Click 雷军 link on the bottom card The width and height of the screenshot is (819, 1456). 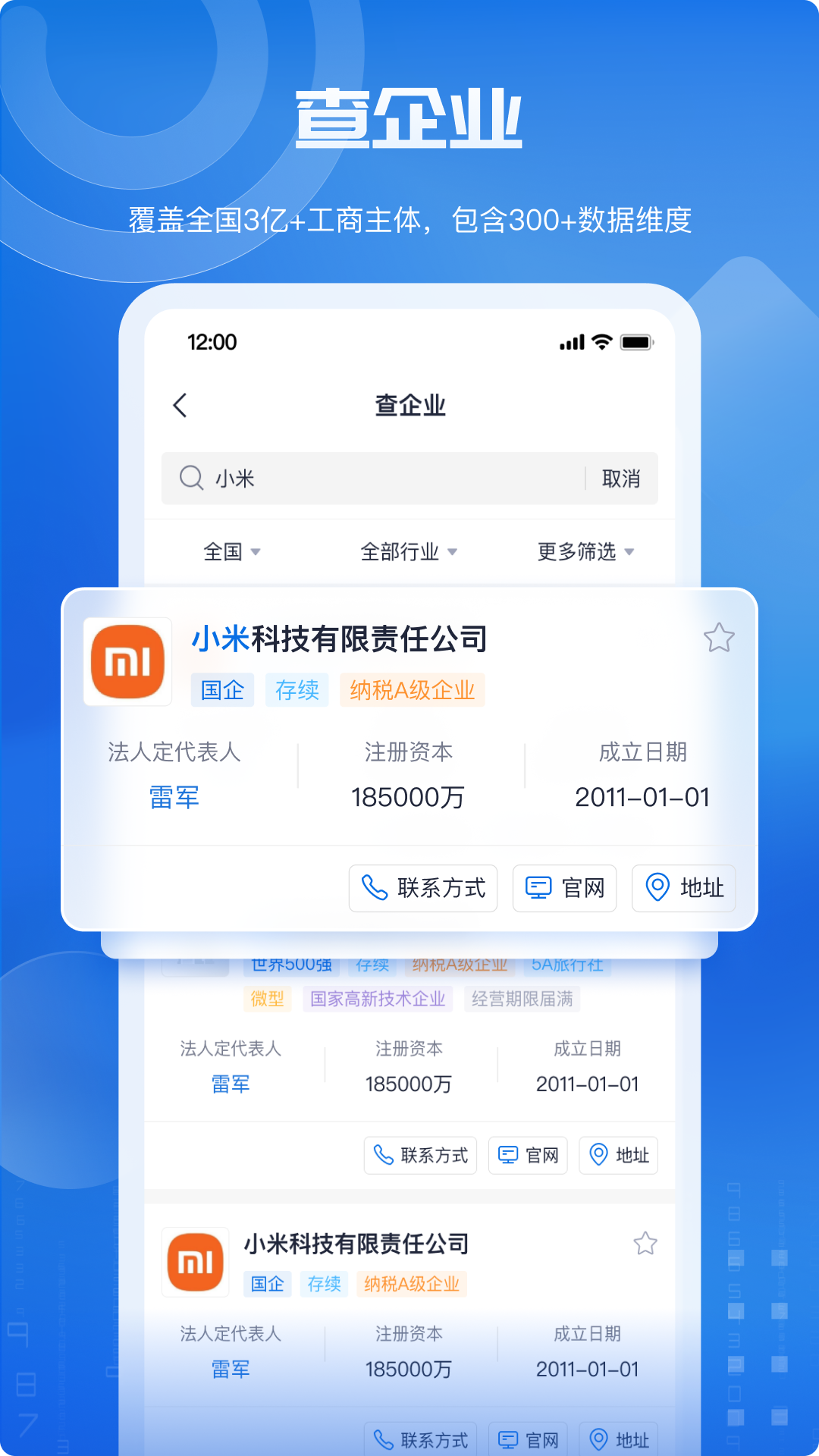[231, 1369]
